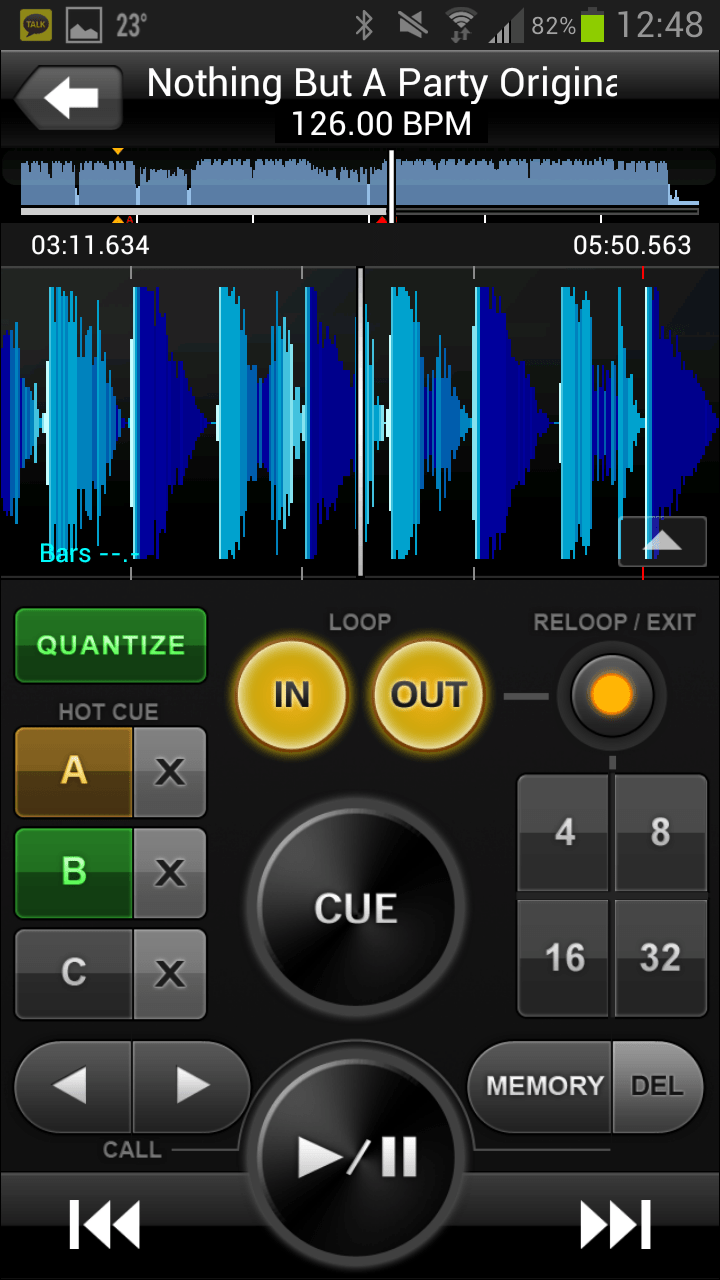The height and width of the screenshot is (1280, 720).
Task: Trigger hot cue B
Action: tap(74, 872)
